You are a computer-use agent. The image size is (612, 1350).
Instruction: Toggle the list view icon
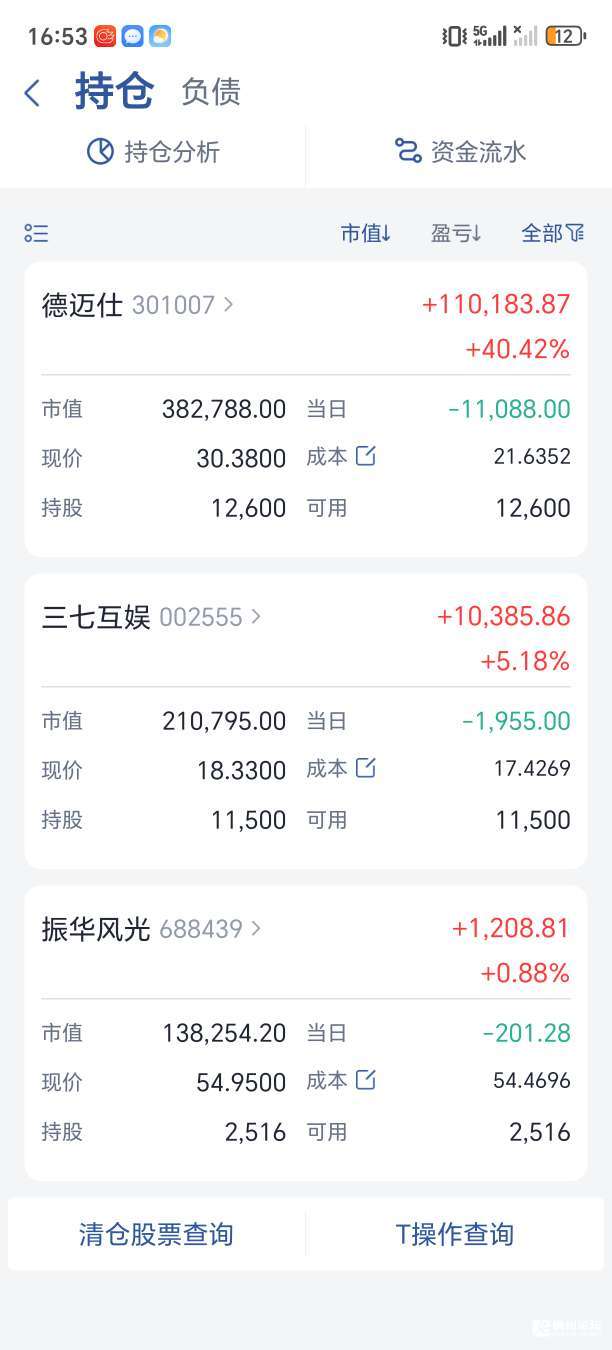click(37, 233)
